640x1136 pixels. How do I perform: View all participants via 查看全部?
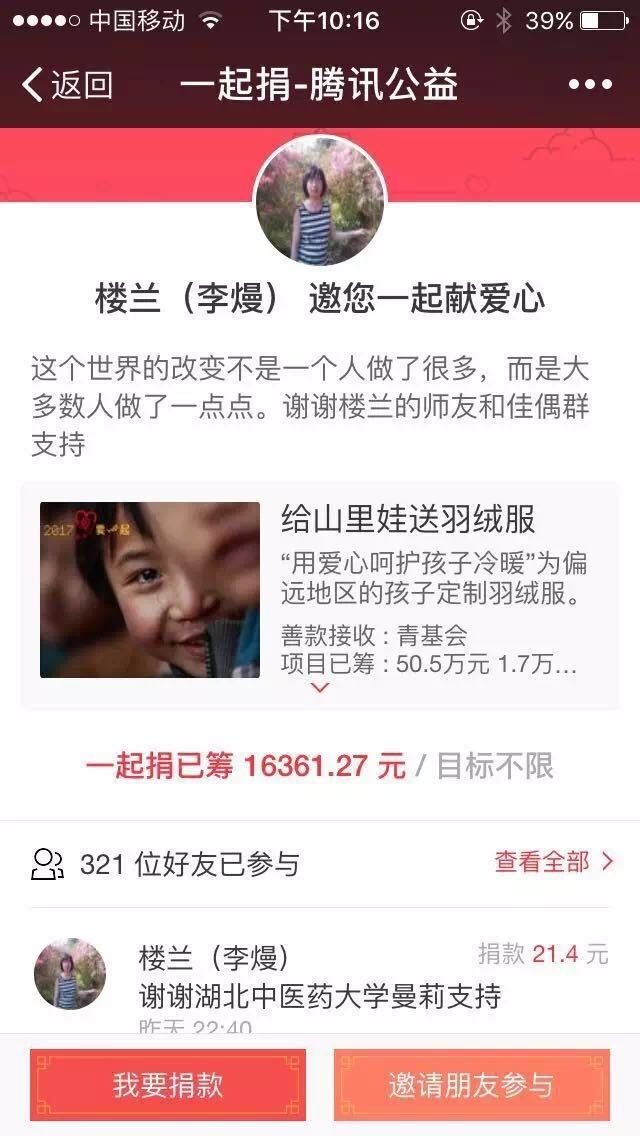pyautogui.click(x=553, y=861)
